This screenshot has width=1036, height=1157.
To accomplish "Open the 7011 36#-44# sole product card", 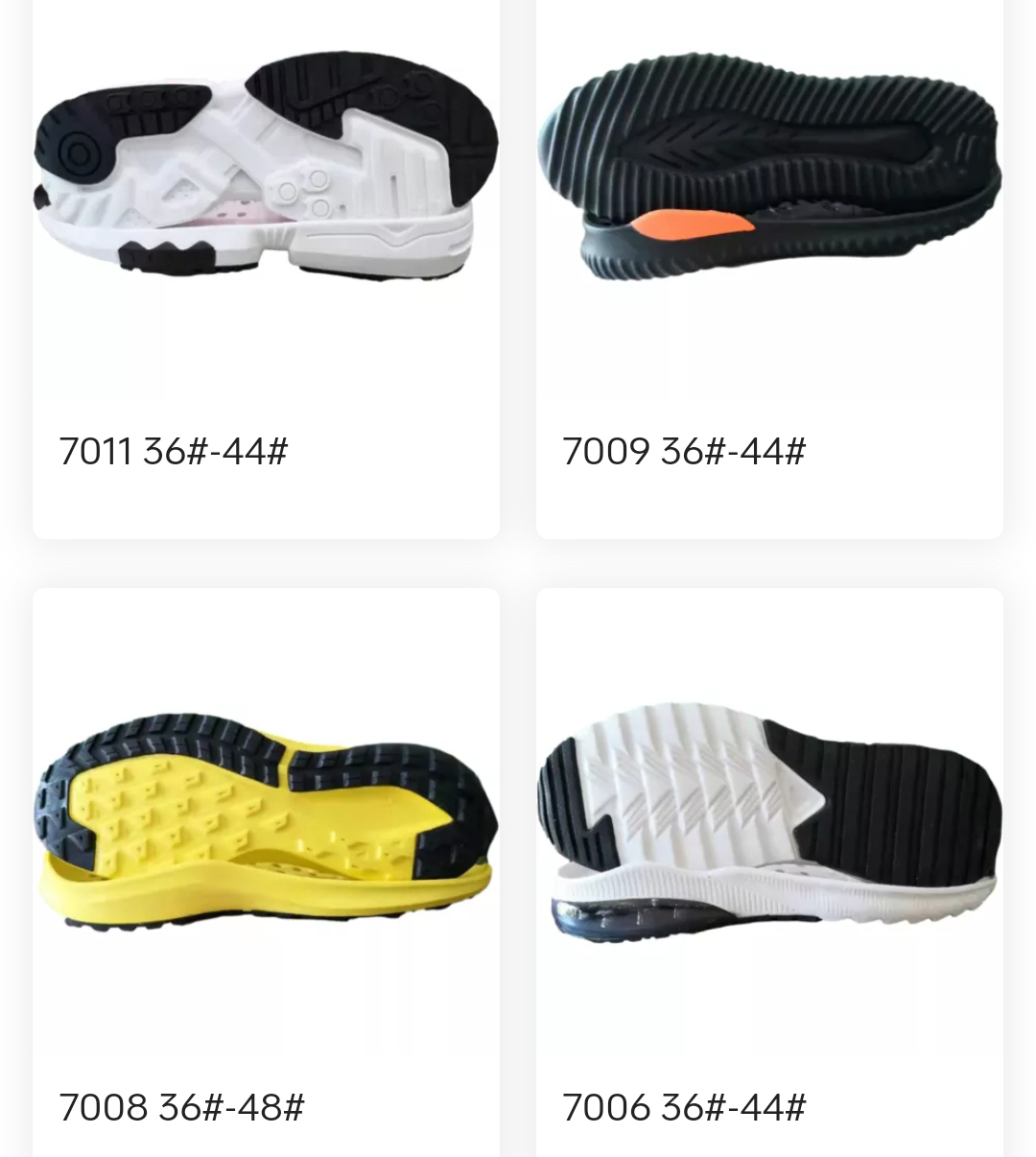I will tap(266, 269).
